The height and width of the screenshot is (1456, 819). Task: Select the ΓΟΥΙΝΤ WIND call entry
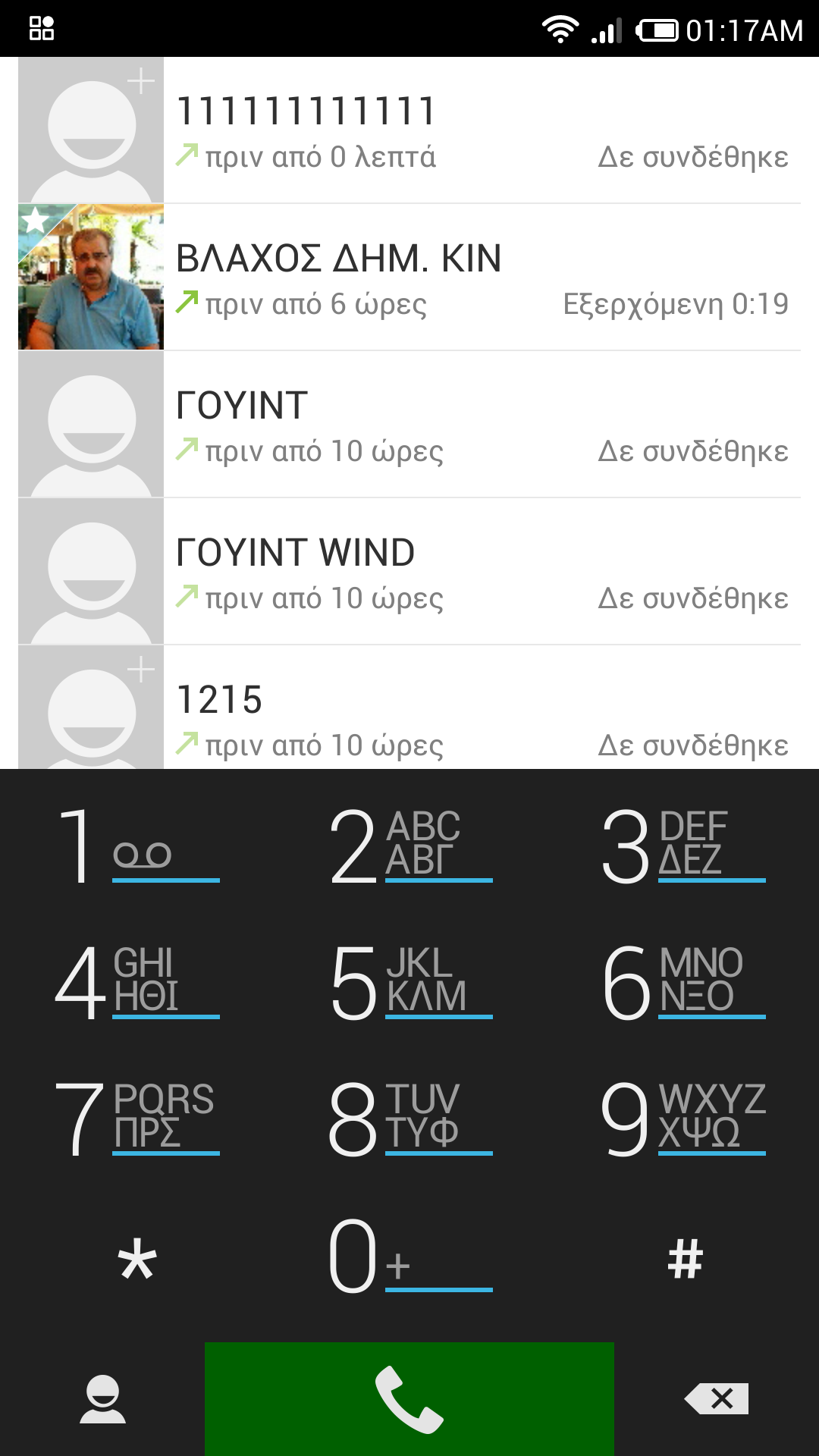[x=482, y=572]
